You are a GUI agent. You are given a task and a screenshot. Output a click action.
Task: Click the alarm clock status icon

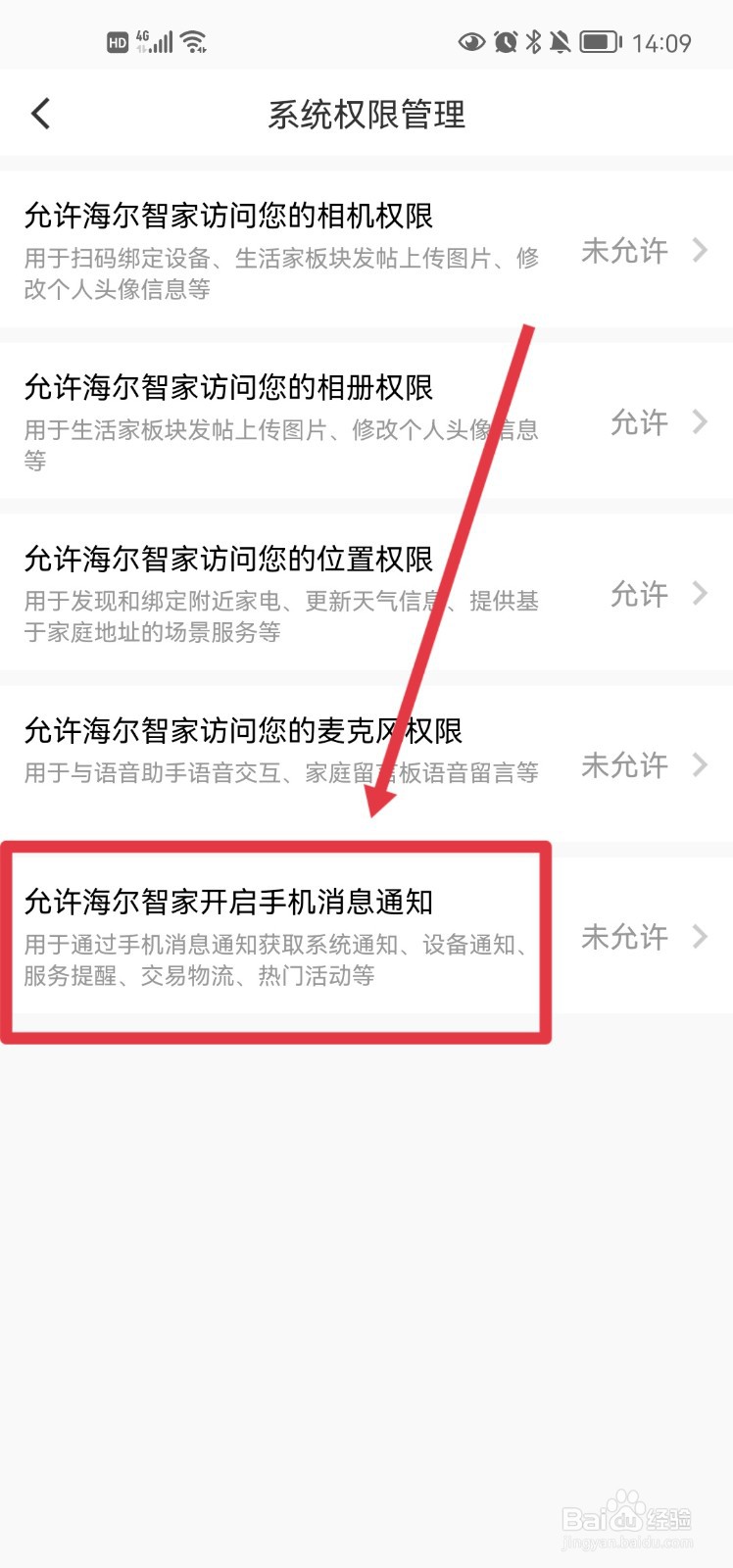point(507,40)
